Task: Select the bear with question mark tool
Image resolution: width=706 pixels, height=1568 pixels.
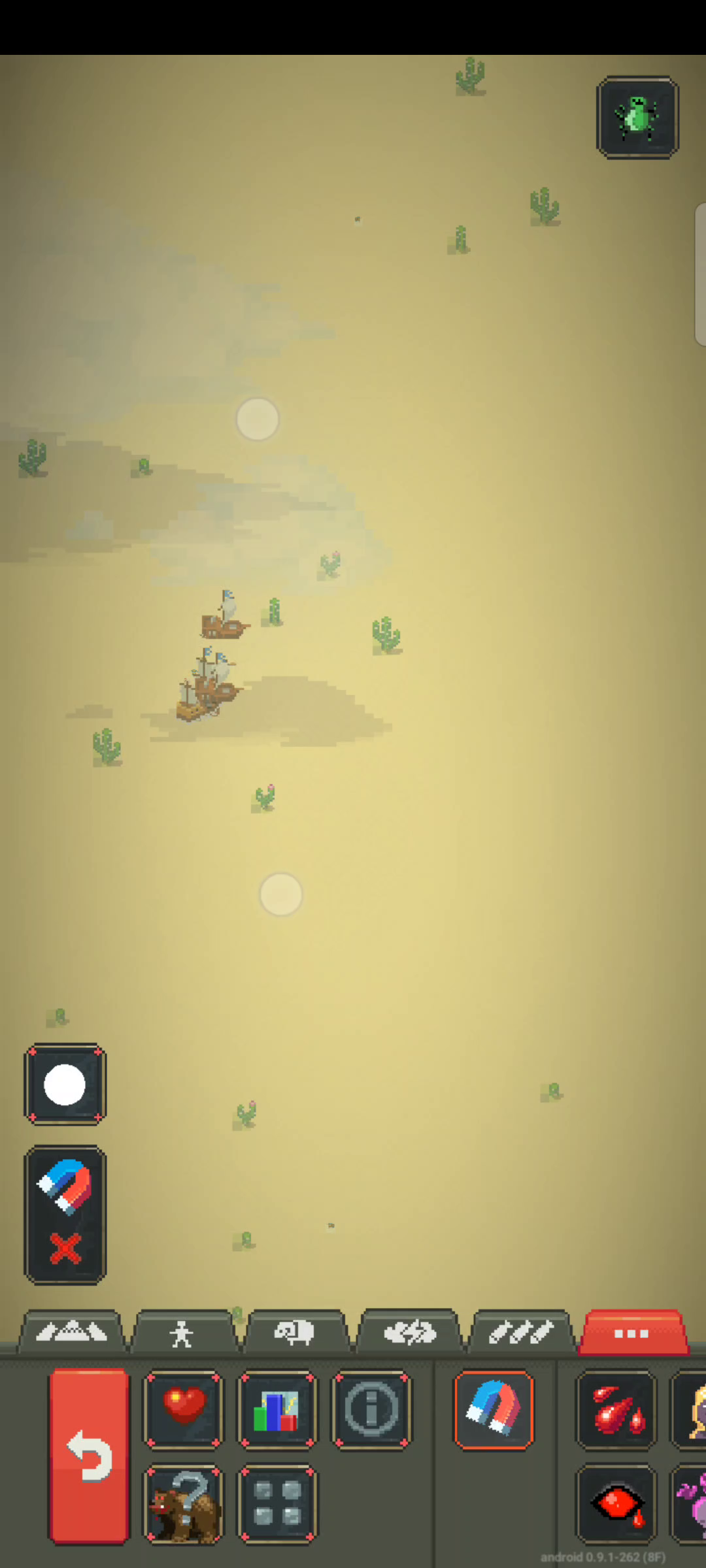Action: click(x=184, y=1504)
